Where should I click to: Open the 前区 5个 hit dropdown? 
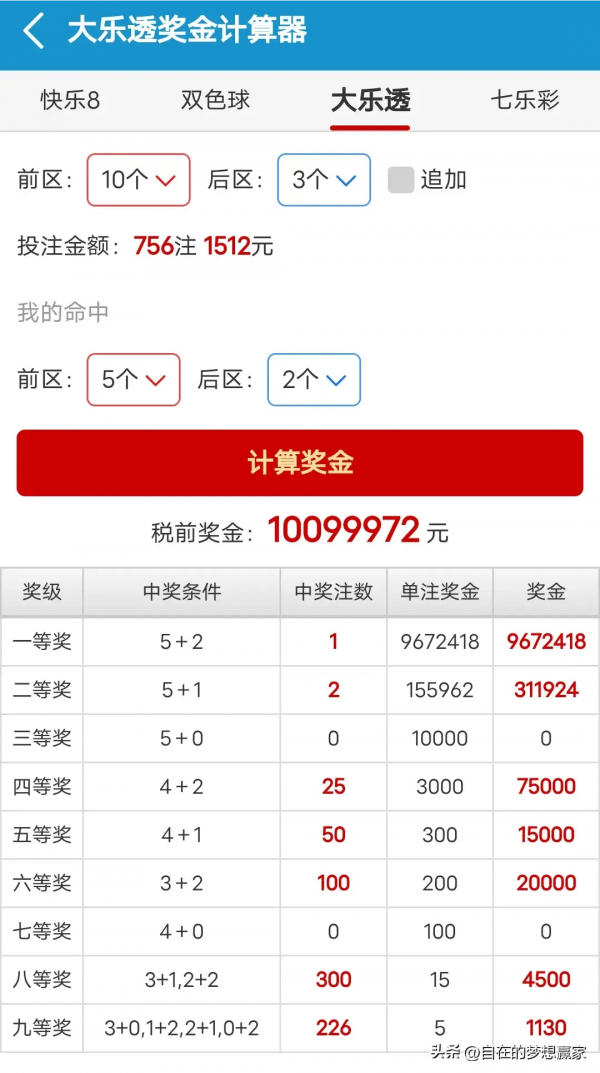(133, 380)
